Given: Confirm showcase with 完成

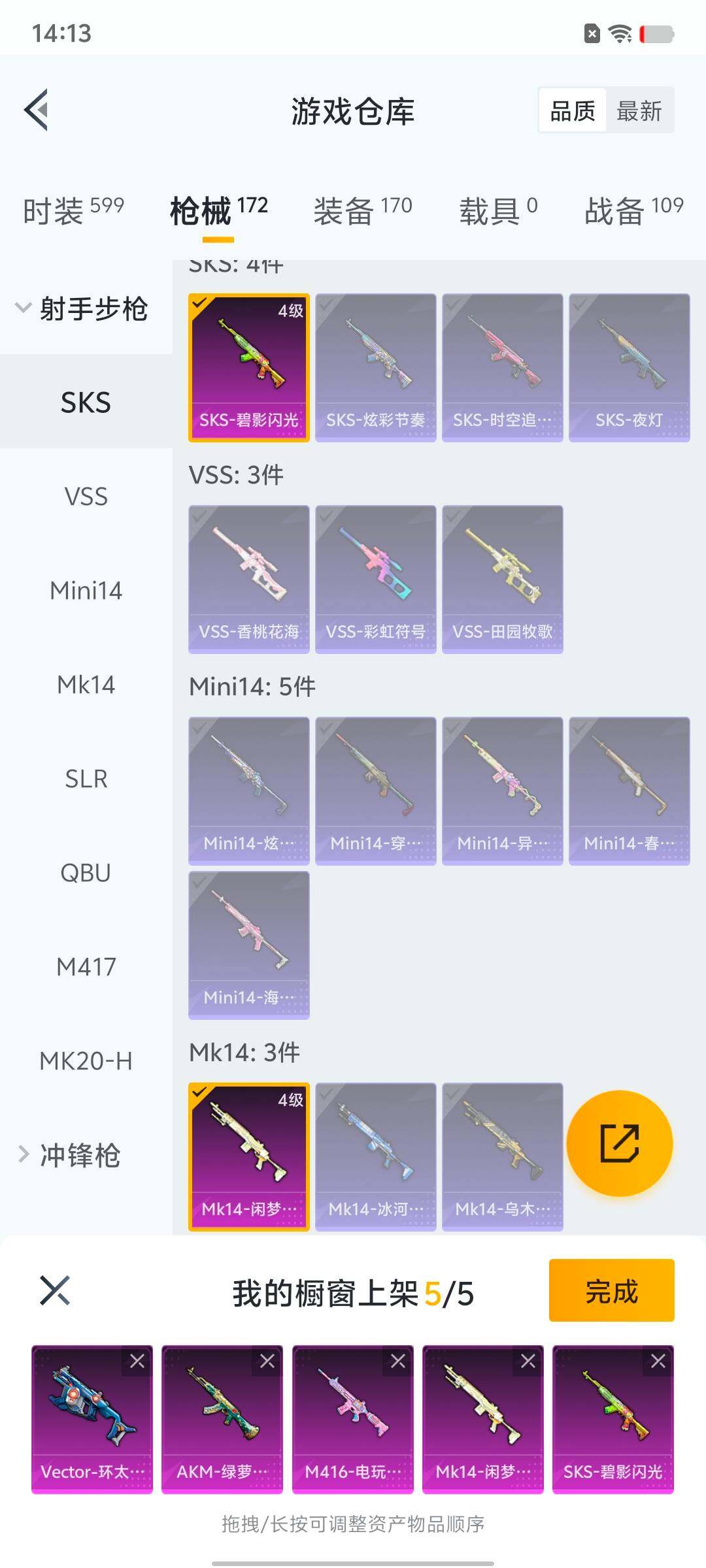Looking at the screenshot, I should coord(611,1290).
